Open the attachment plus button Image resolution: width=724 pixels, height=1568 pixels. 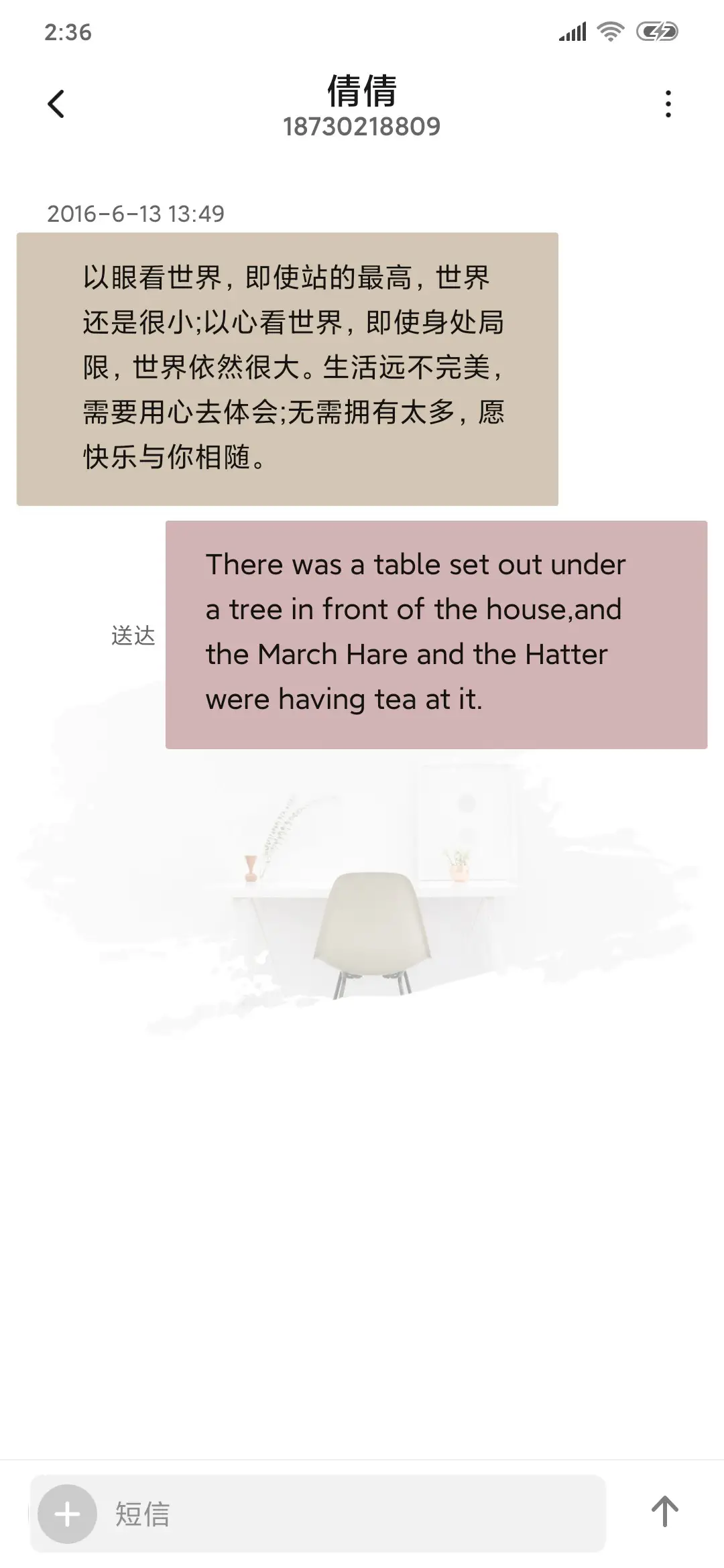click(67, 1514)
